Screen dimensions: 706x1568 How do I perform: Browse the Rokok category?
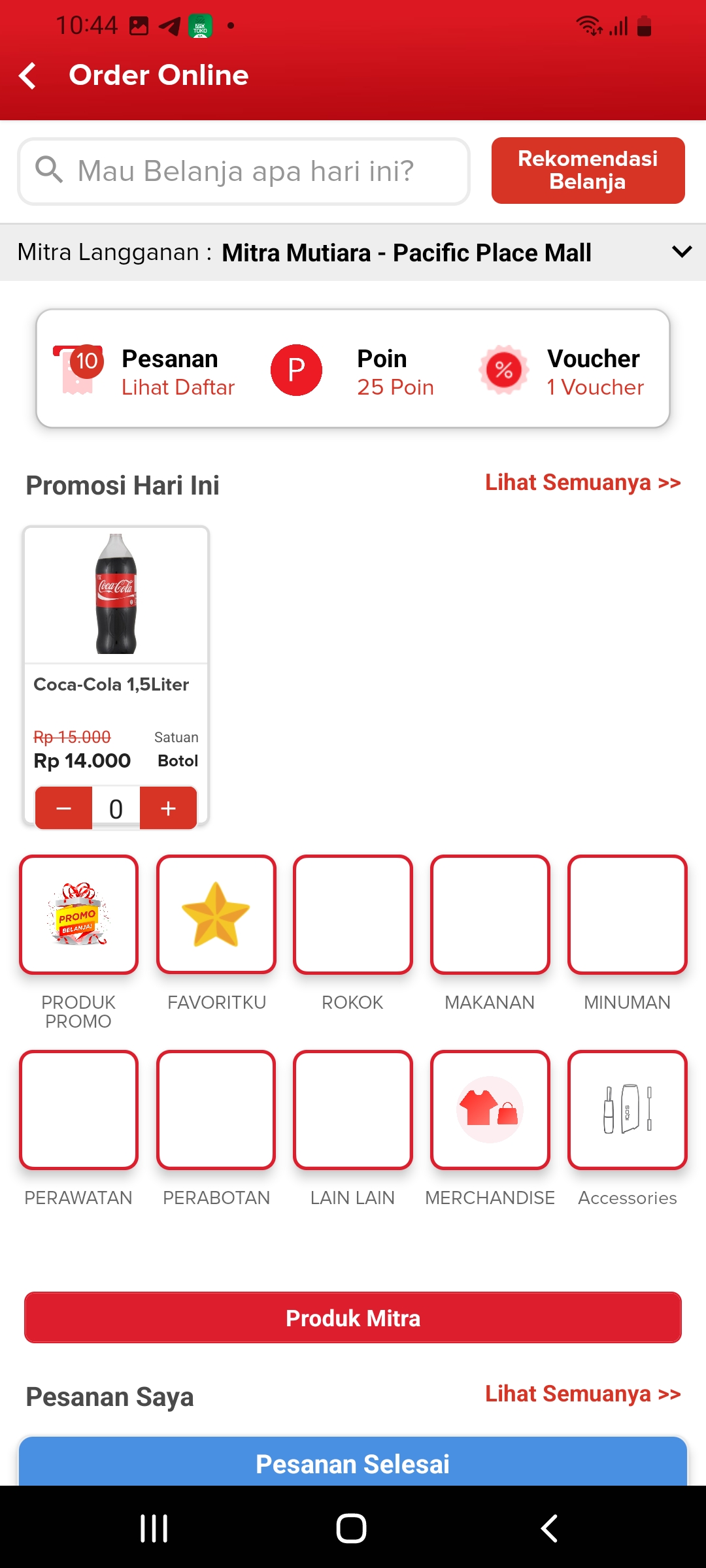pyautogui.click(x=353, y=915)
